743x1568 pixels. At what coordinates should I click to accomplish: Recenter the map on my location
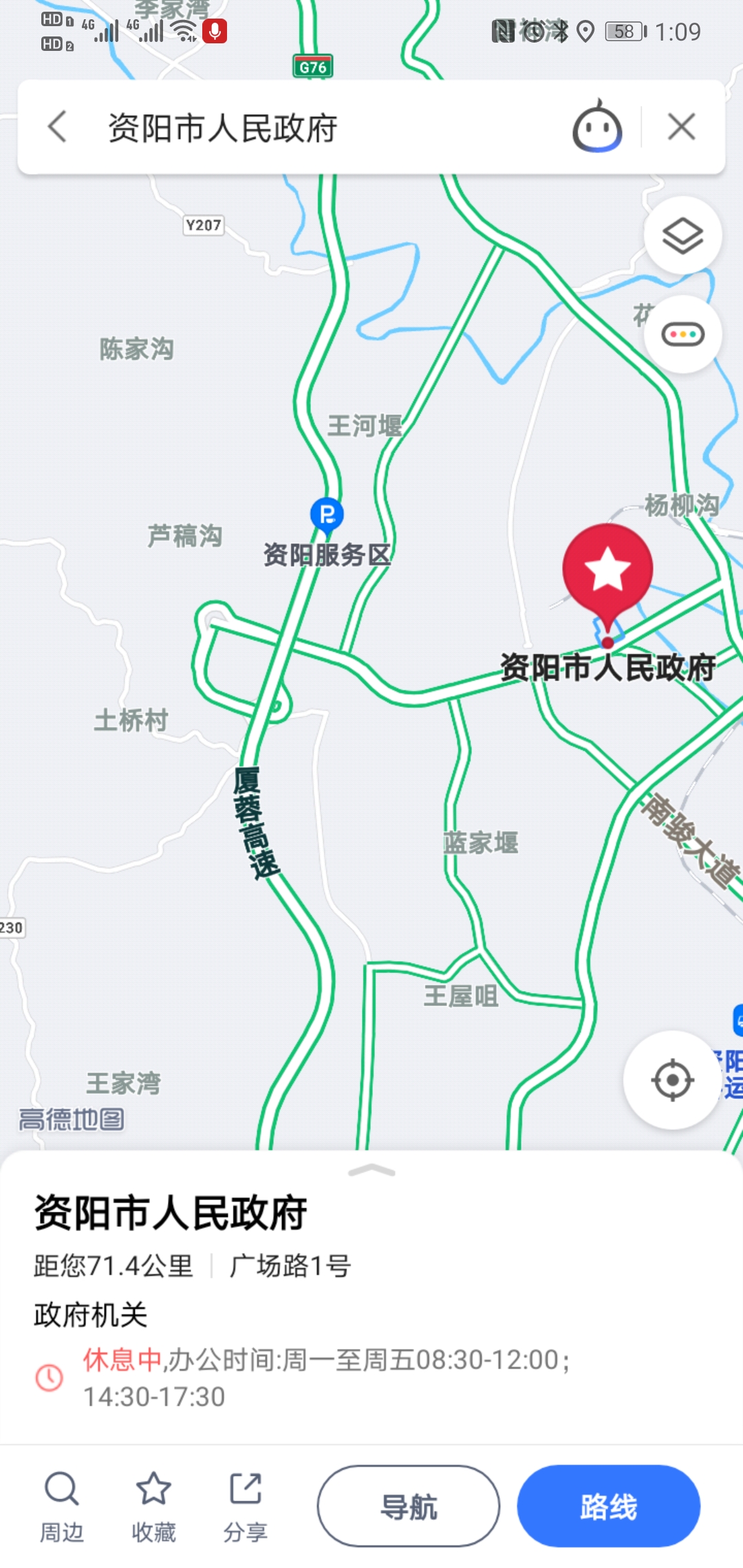pos(672,1080)
